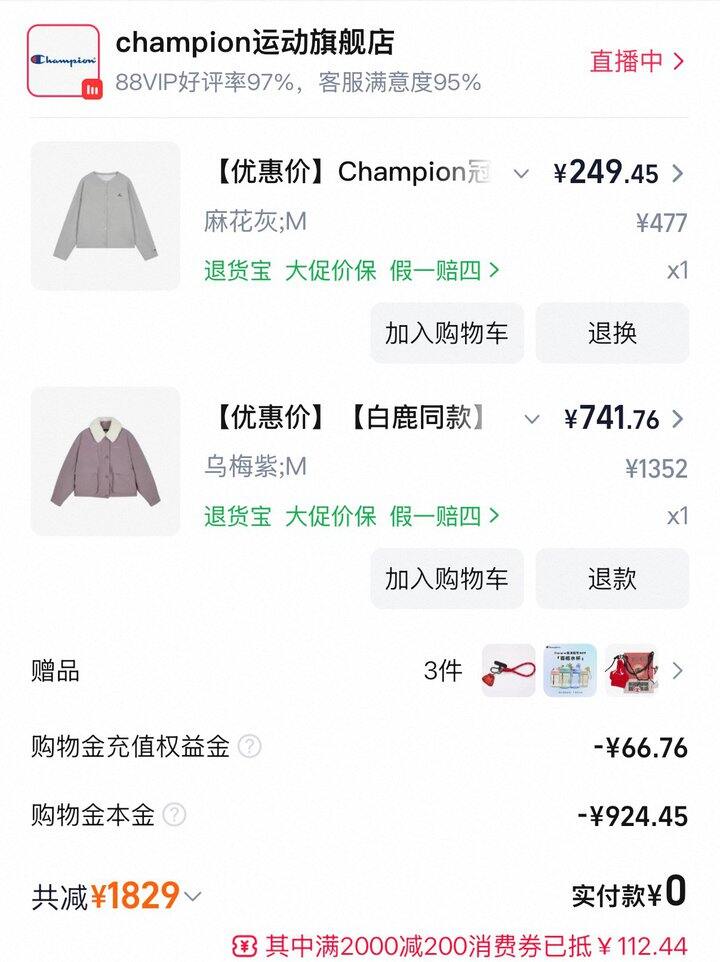This screenshot has width=720, height=962.
Task: Add the 麻花灰 cardigan to cart
Action: click(446, 333)
